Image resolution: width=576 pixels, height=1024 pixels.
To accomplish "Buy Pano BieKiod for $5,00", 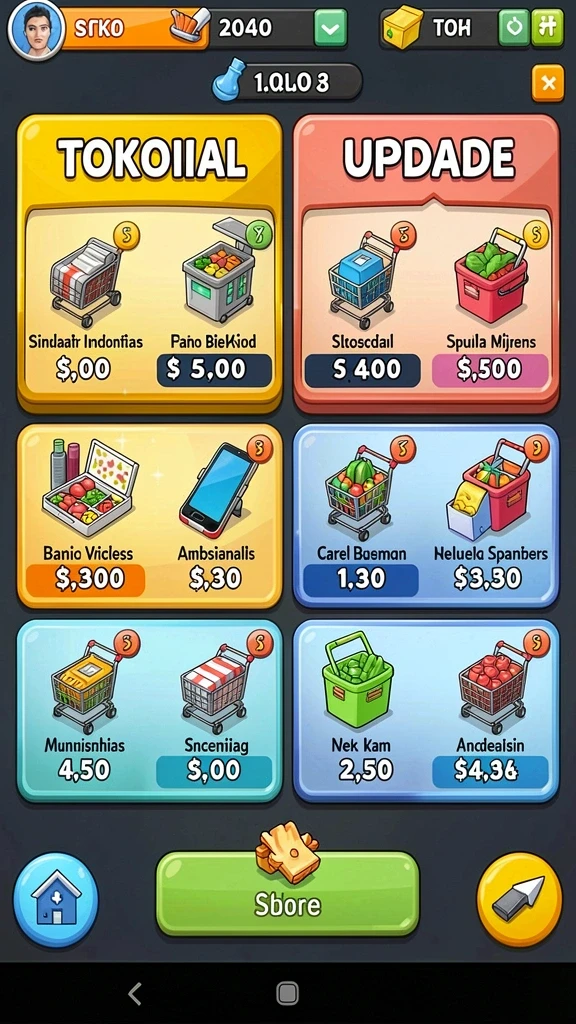I will (214, 370).
